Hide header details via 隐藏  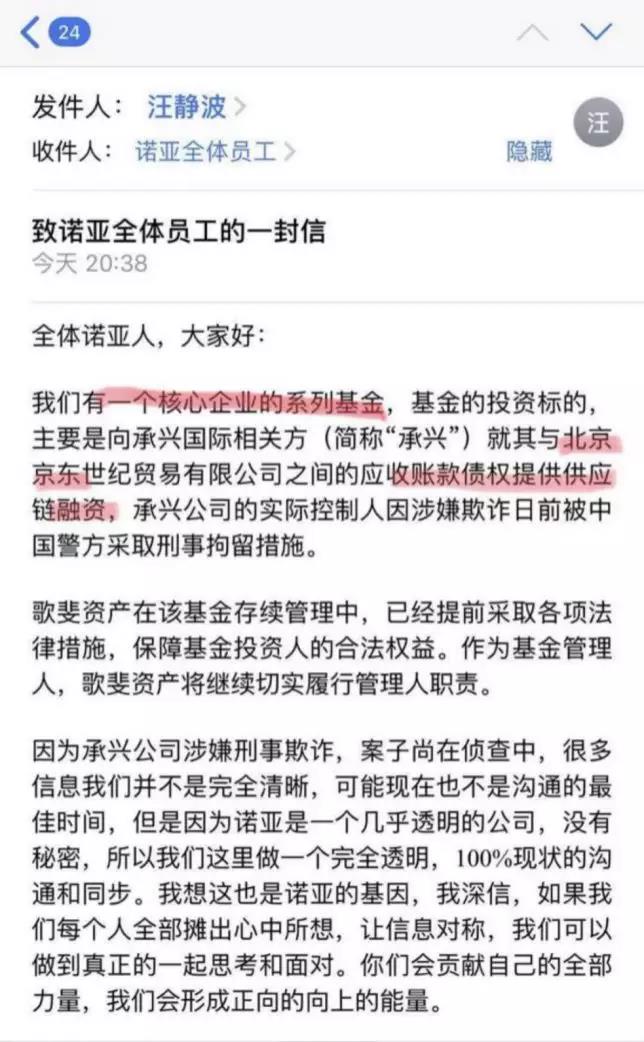pos(529,152)
